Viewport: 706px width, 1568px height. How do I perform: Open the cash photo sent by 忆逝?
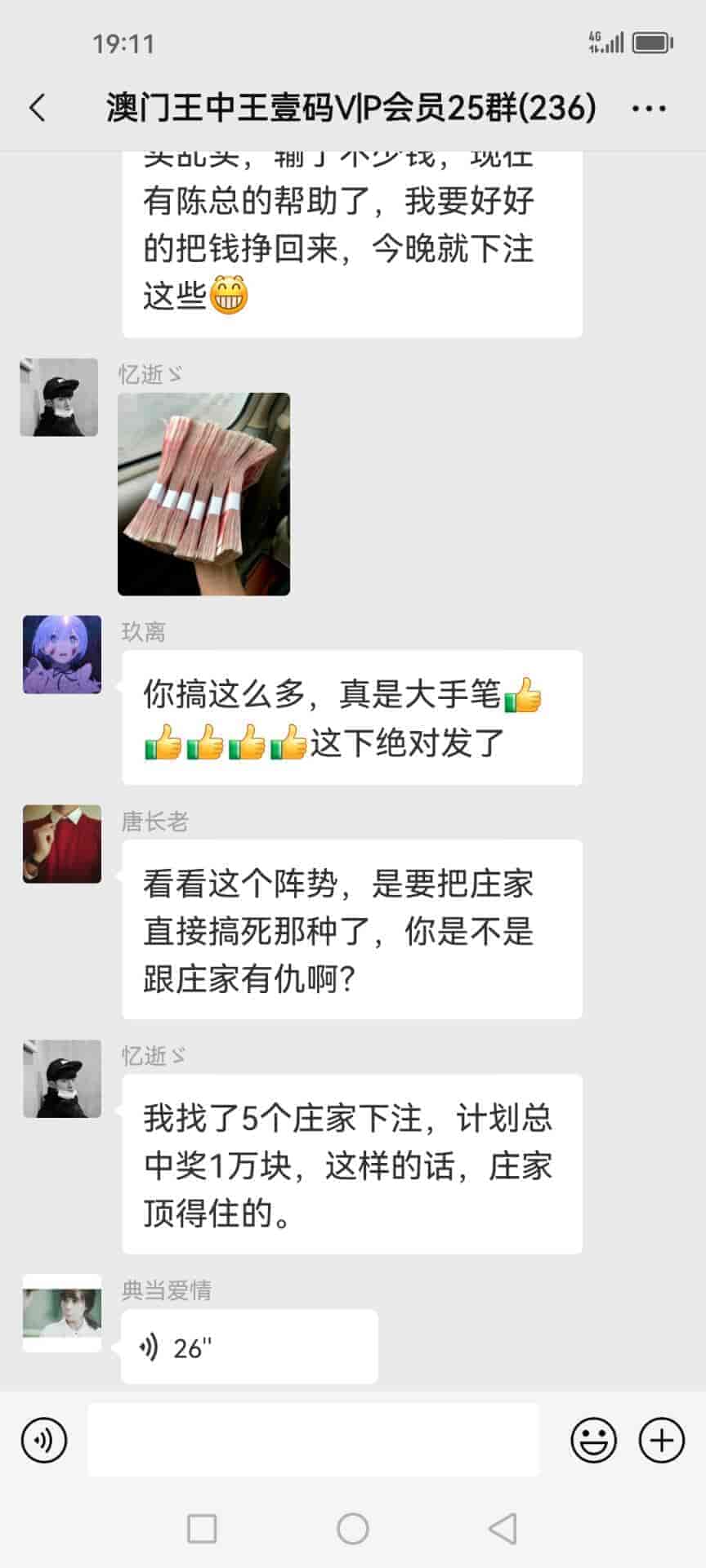coord(203,494)
